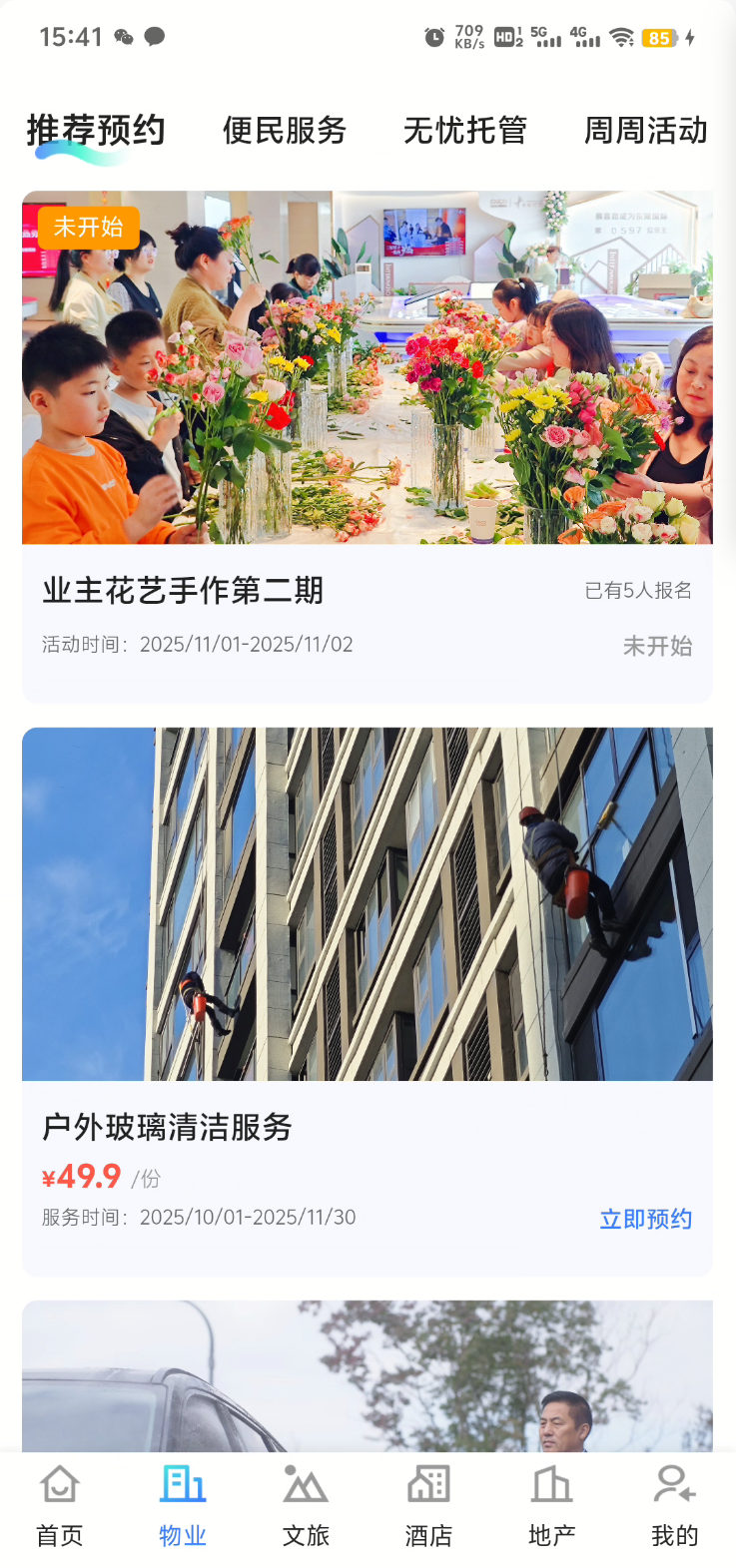Open the 酒店 bottom tab

428,1507
